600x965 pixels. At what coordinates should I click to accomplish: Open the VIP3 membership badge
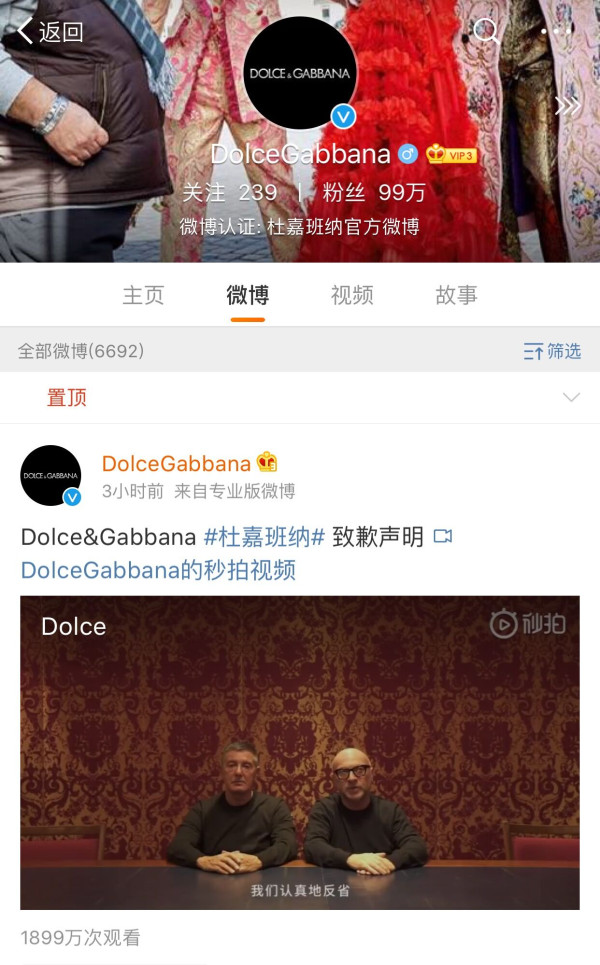(x=451, y=155)
